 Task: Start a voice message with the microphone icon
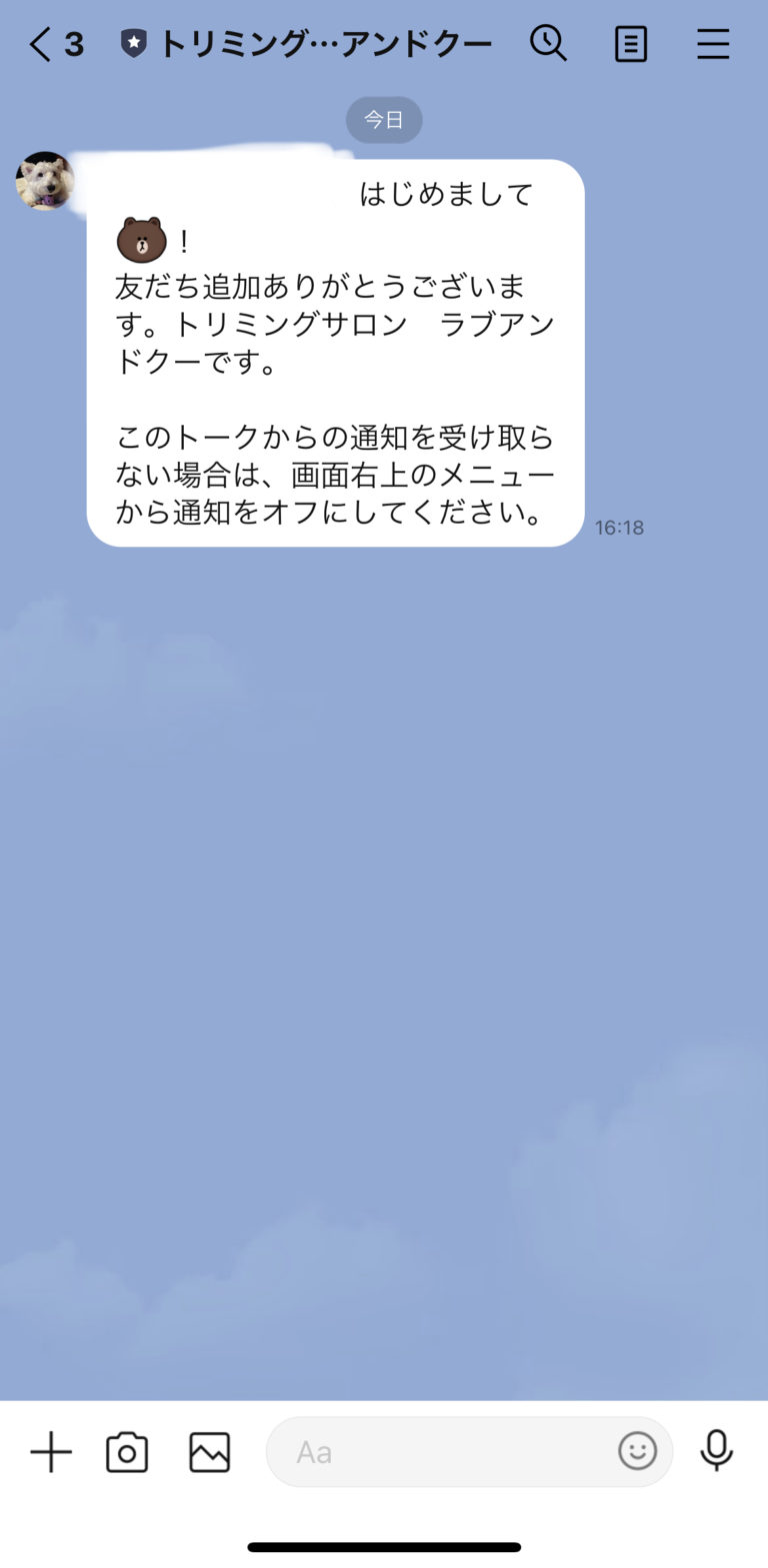click(x=717, y=1452)
